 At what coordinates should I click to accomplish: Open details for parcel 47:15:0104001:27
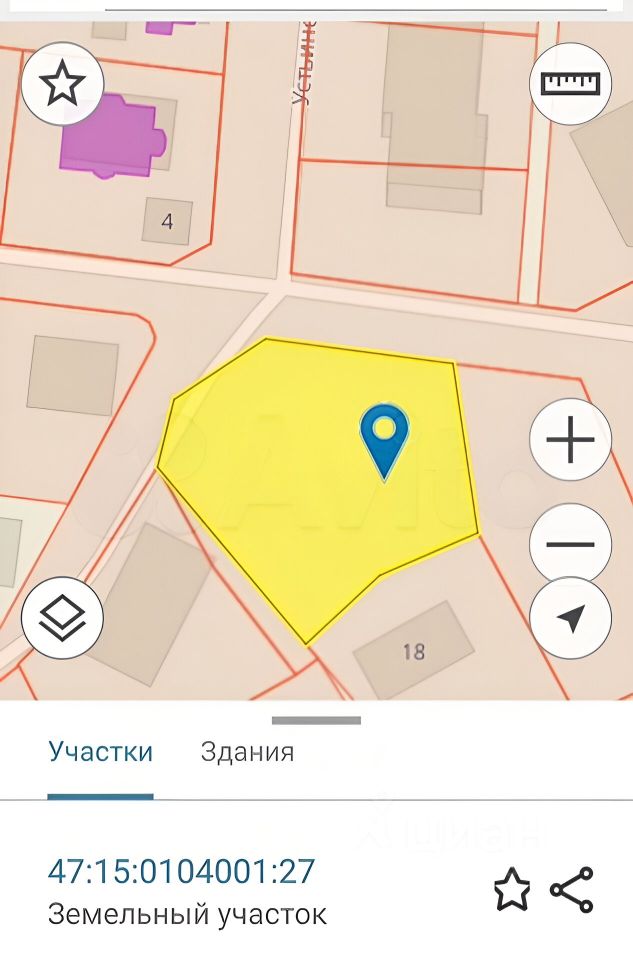pyautogui.click(x=182, y=872)
